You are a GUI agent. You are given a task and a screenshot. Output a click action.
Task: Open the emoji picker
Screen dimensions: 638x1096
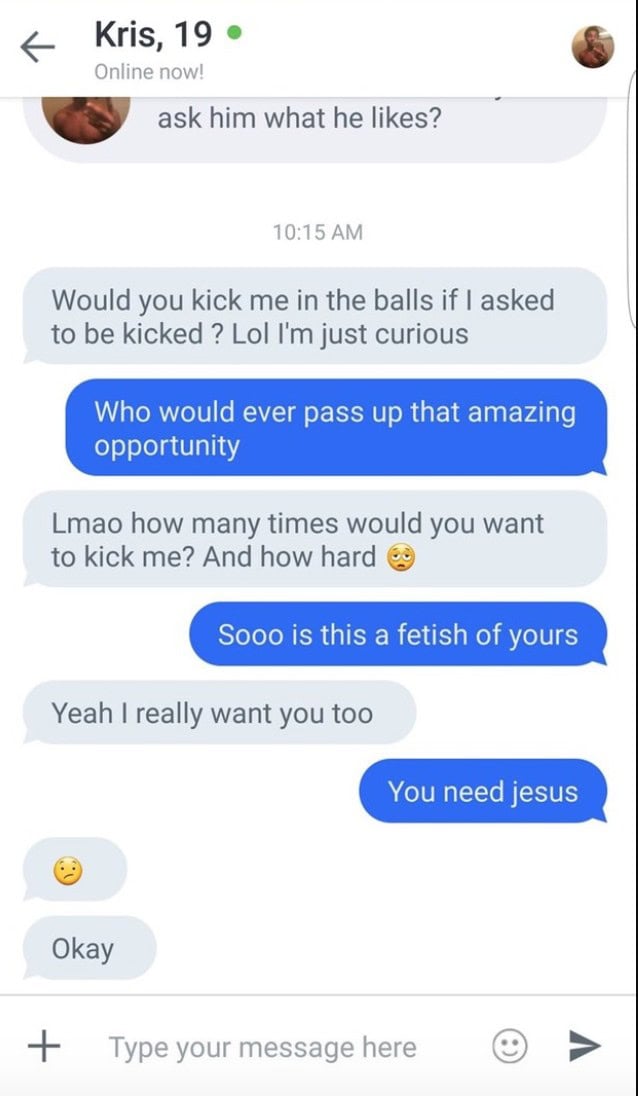click(510, 1046)
